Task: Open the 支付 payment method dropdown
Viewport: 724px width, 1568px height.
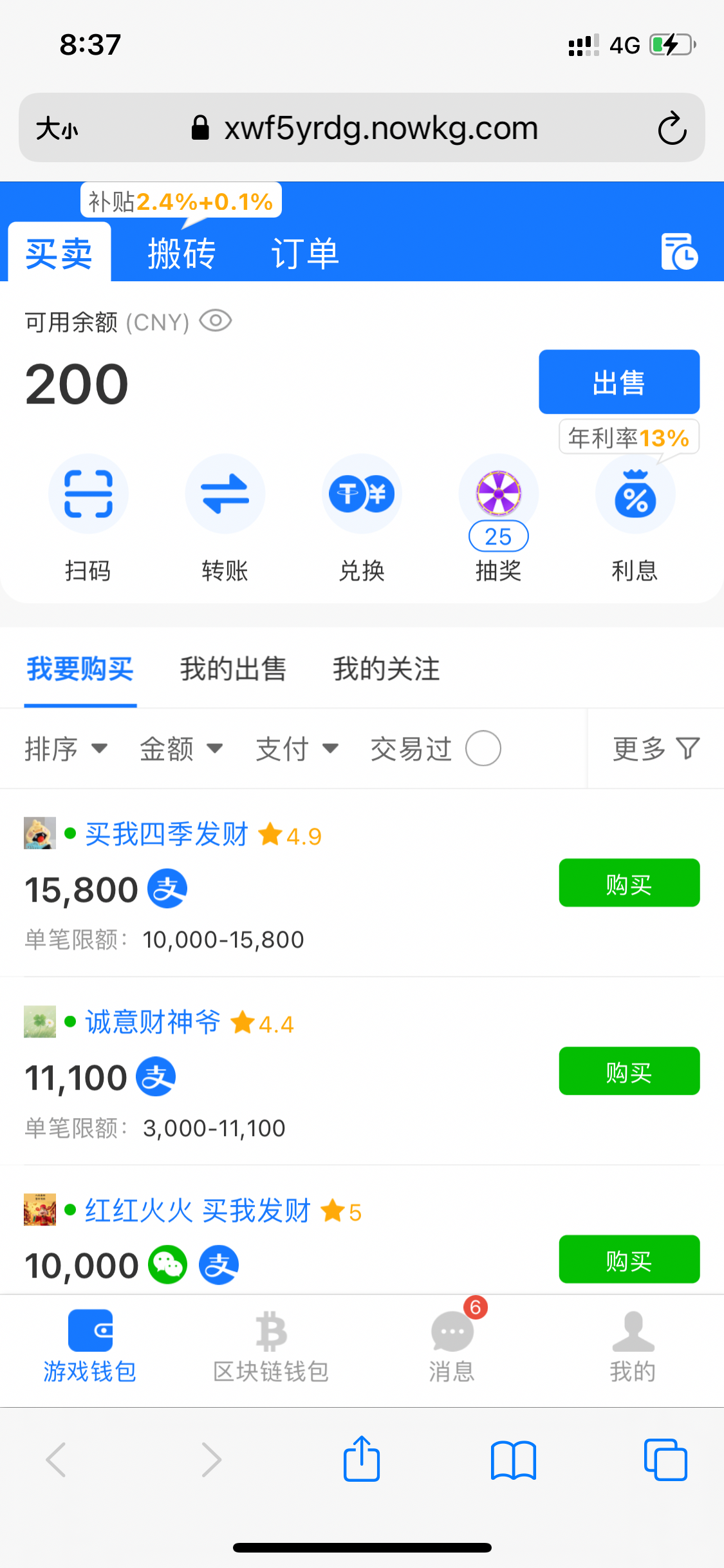Action: pyautogui.click(x=297, y=748)
